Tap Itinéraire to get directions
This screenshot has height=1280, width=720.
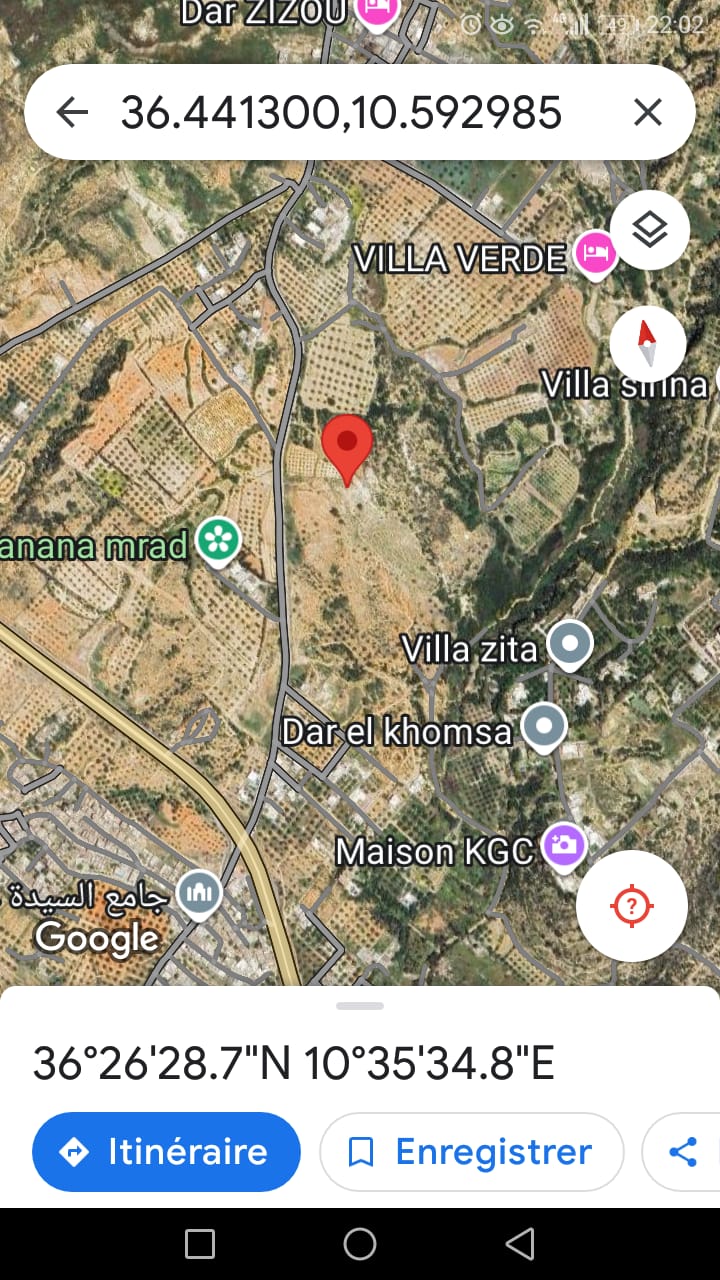[166, 1151]
